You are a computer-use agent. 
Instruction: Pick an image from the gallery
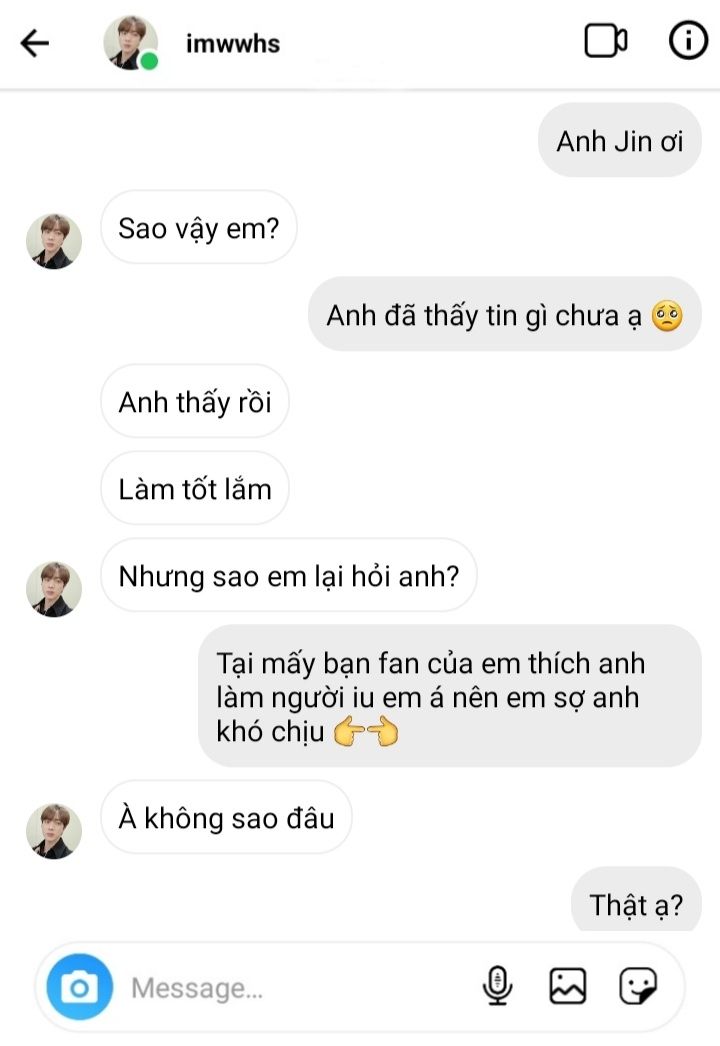point(567,987)
